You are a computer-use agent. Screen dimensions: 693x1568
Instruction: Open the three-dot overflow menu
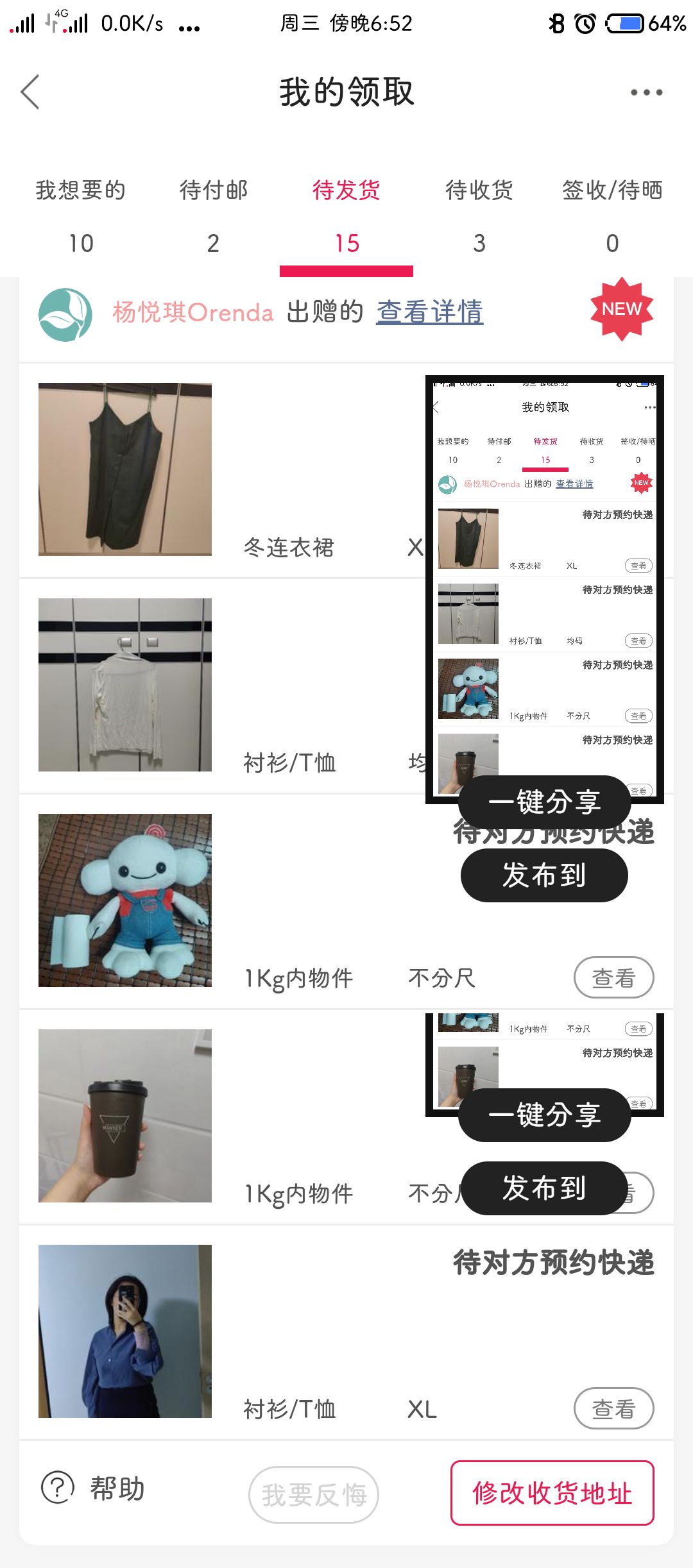pyautogui.click(x=646, y=92)
